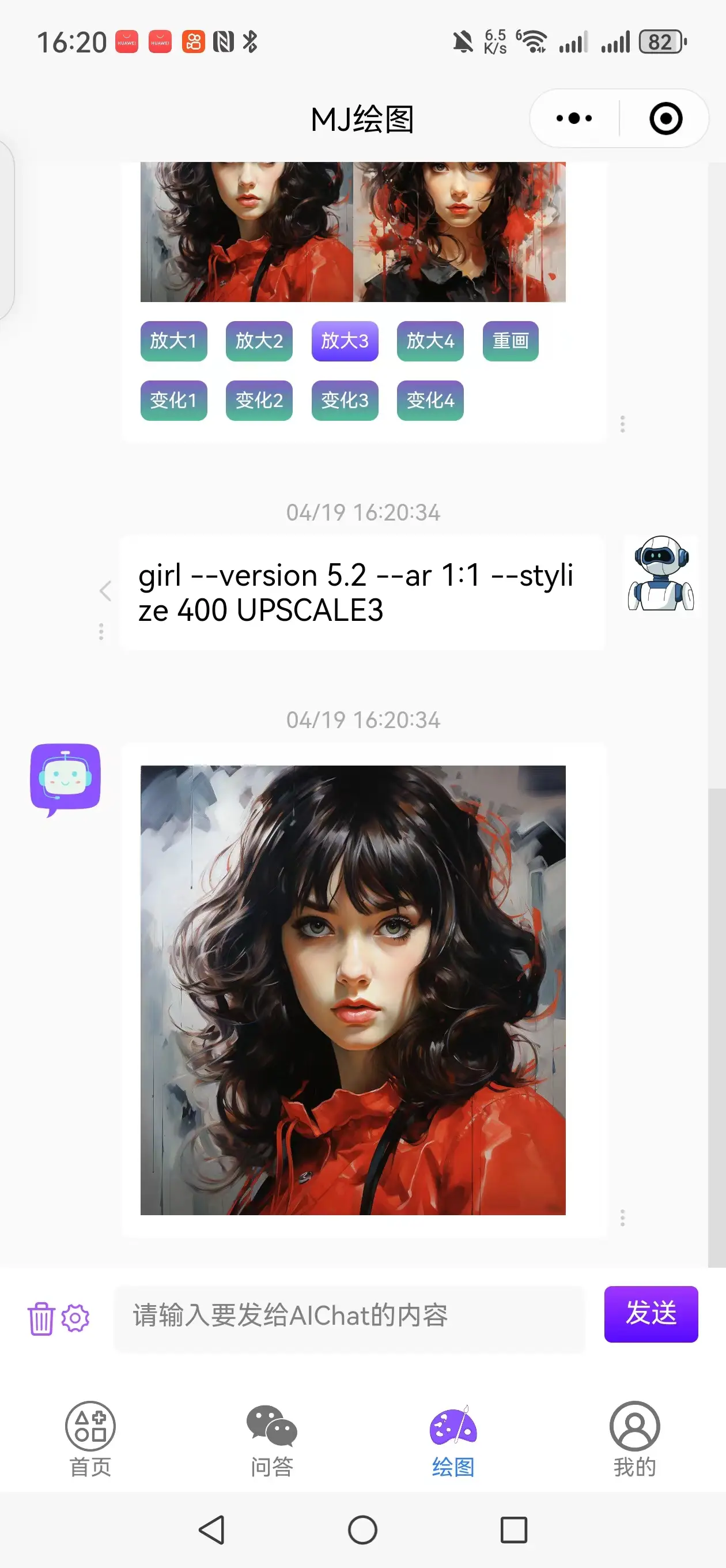Tap the 变化1 variation button

tap(173, 401)
